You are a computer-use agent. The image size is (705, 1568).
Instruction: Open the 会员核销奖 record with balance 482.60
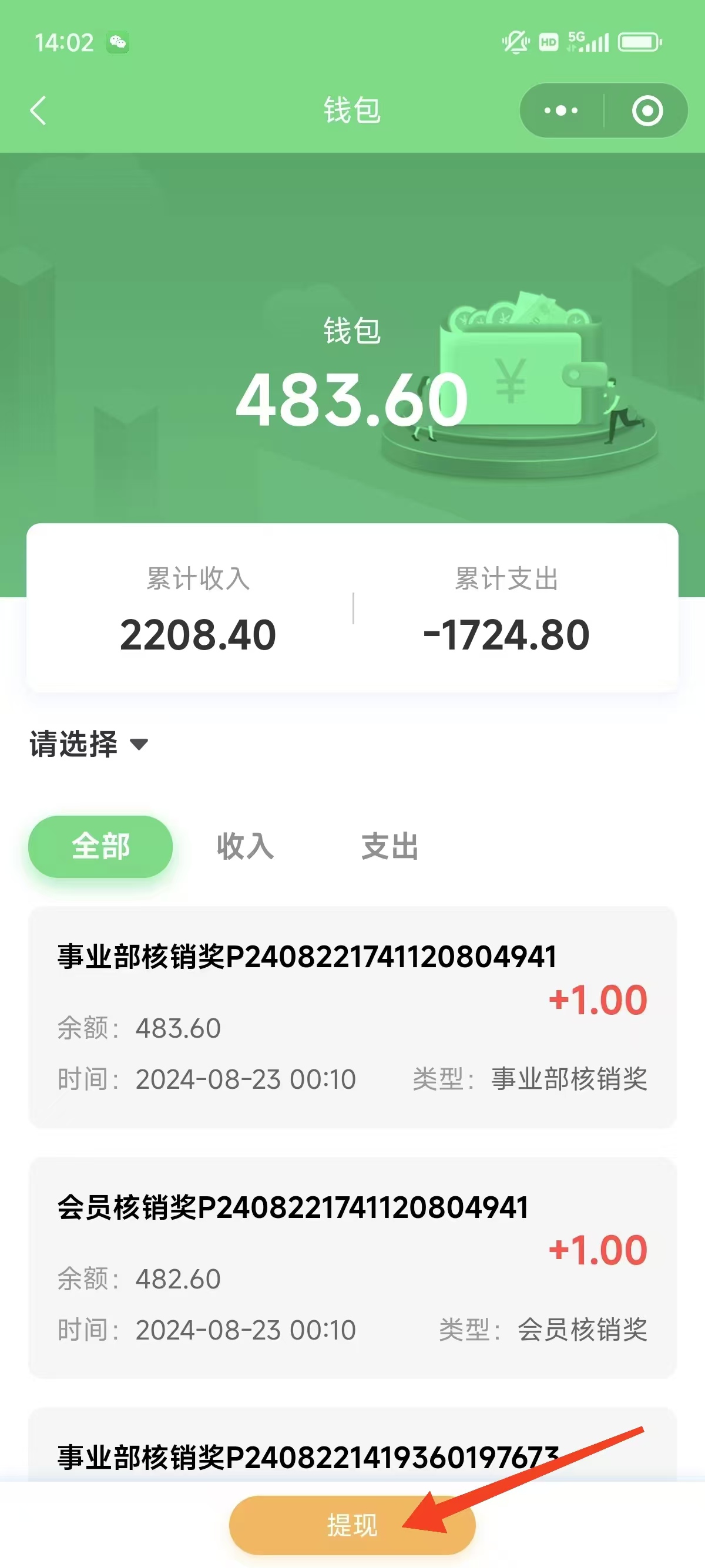pyautogui.click(x=352, y=1268)
